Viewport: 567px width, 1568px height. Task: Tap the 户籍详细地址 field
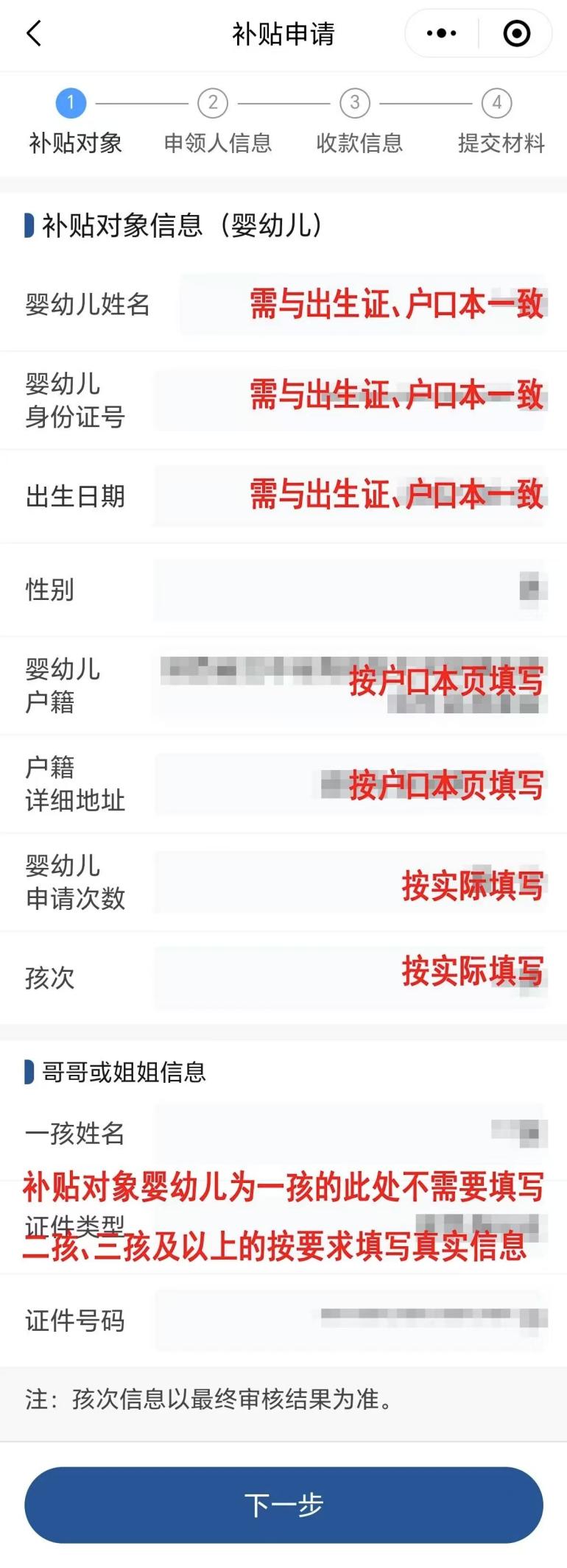click(x=350, y=784)
